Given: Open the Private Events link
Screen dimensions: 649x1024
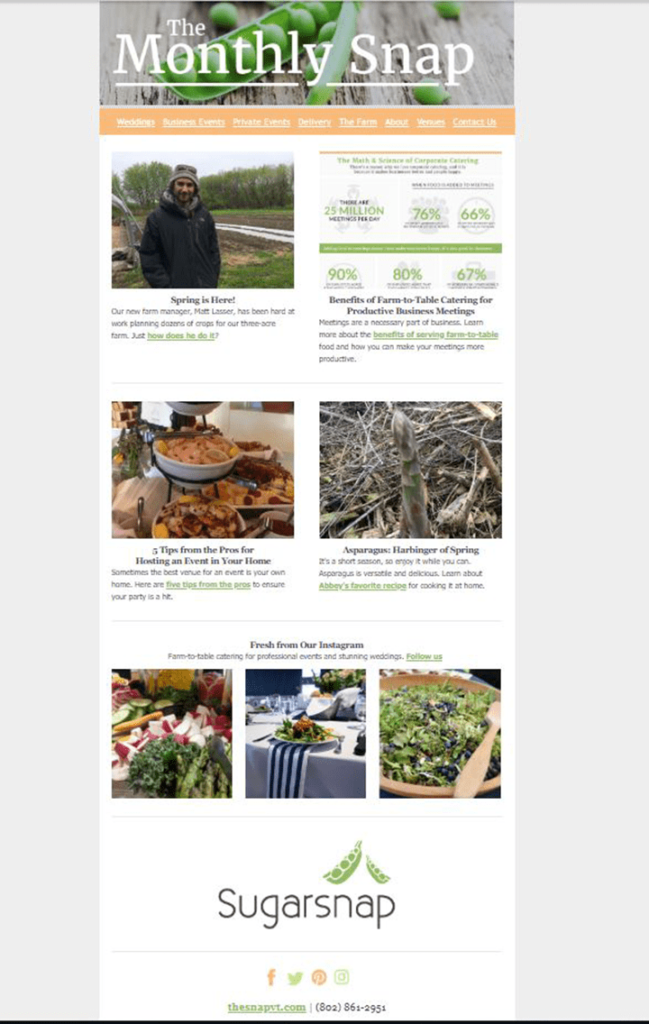Looking at the screenshot, I should pyautogui.click(x=261, y=122).
